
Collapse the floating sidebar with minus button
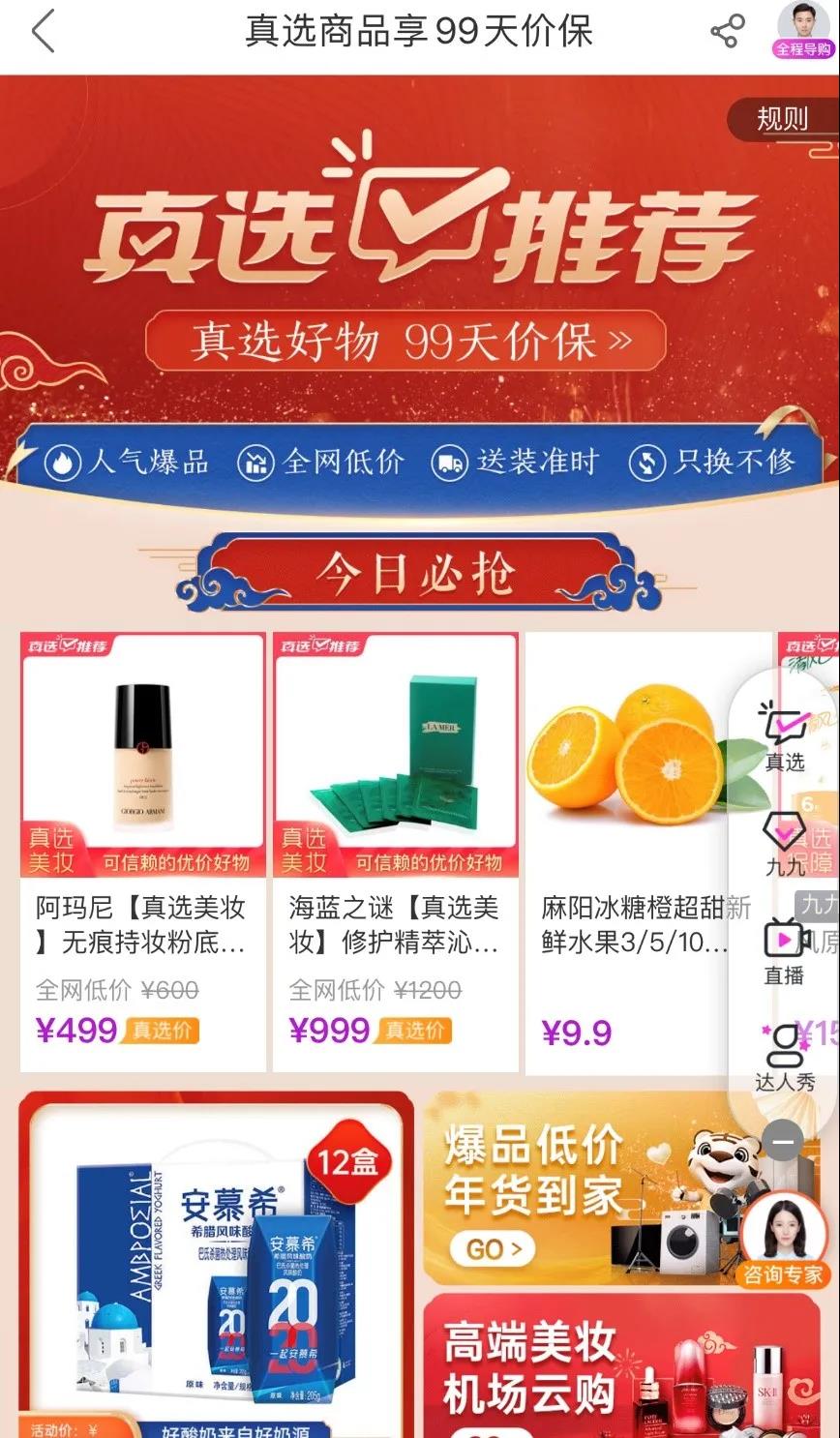coord(782,1141)
